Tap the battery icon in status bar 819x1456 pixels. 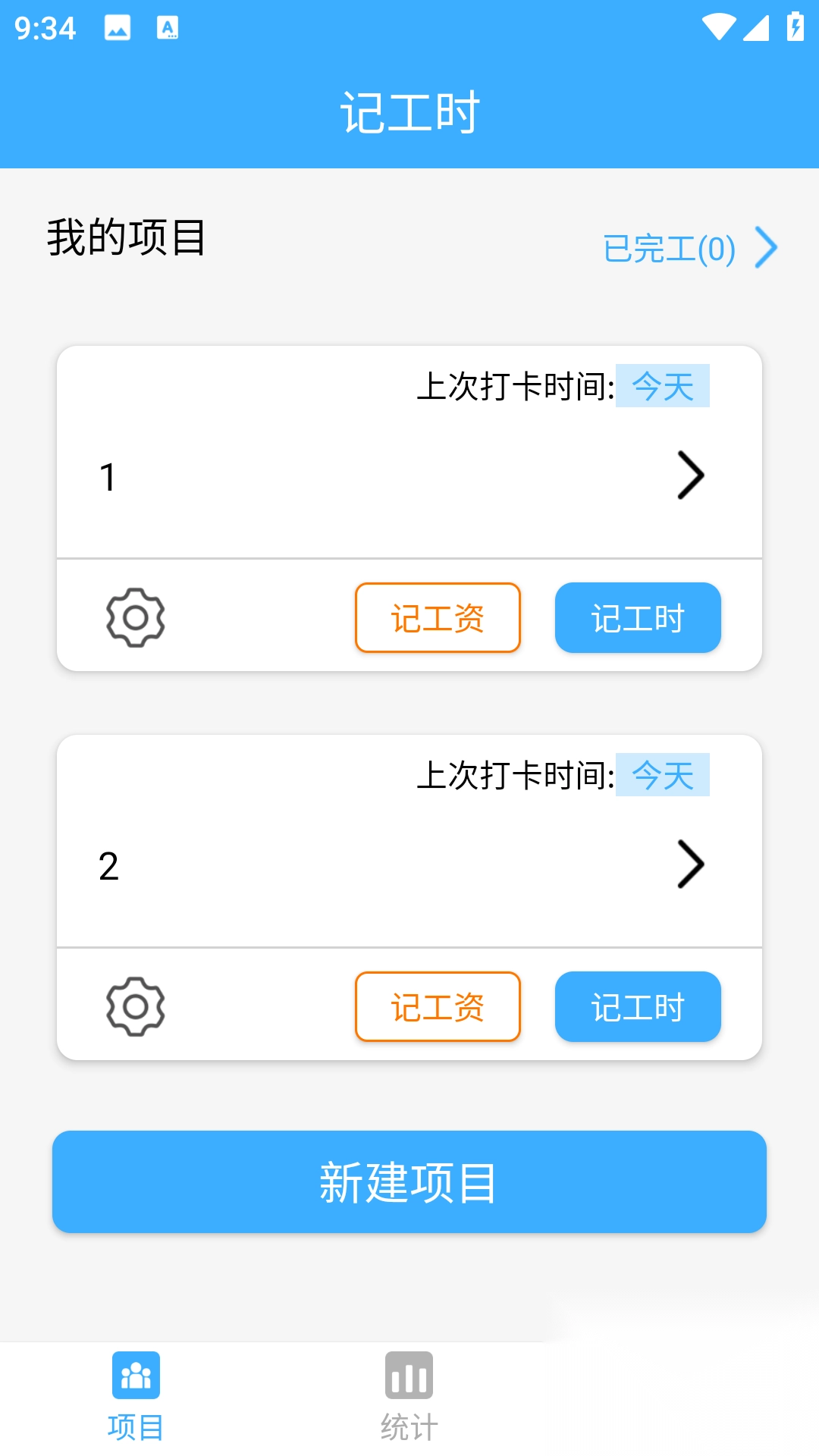(x=793, y=25)
